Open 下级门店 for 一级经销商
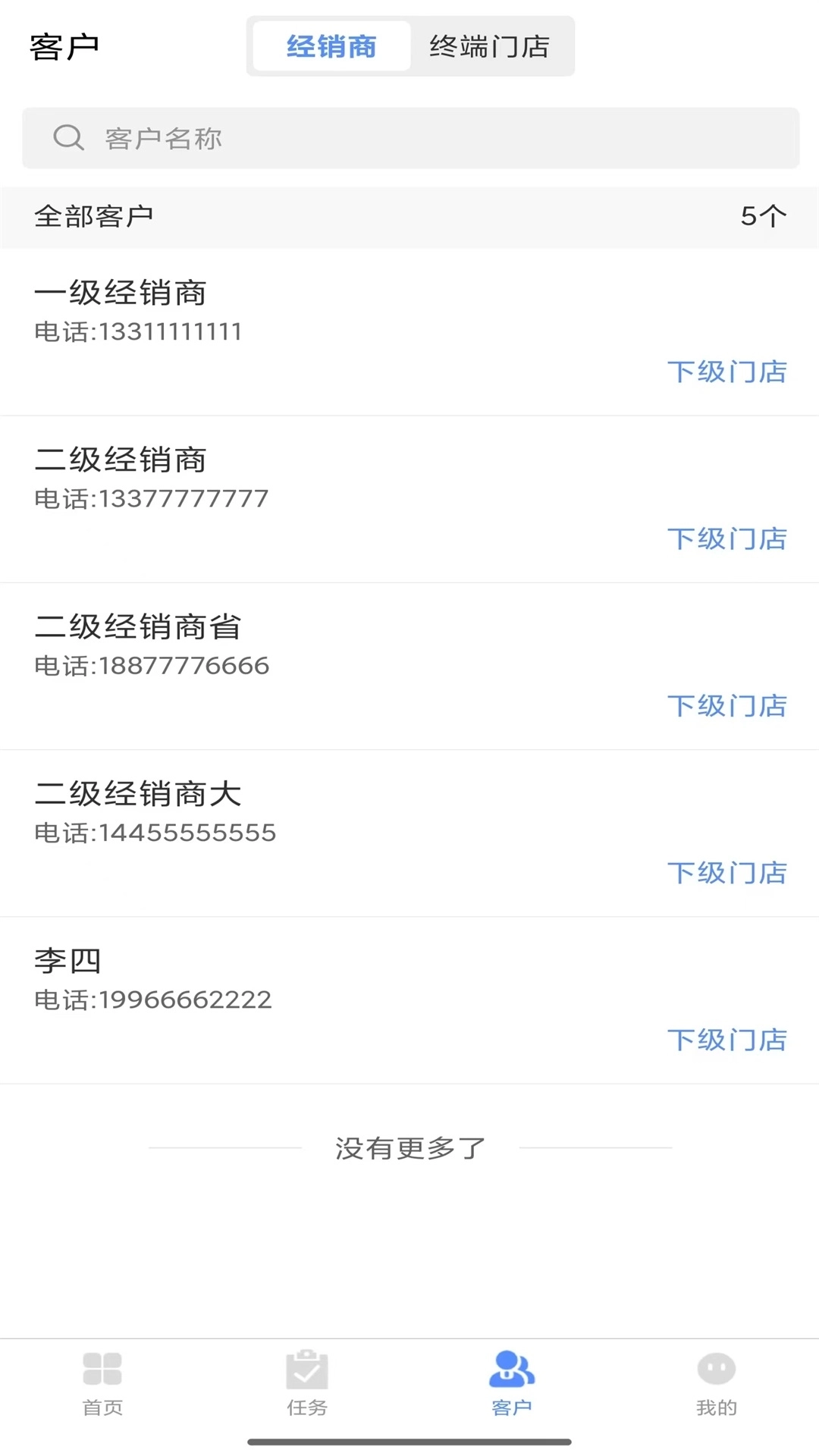The width and height of the screenshot is (819, 1456). [x=729, y=372]
